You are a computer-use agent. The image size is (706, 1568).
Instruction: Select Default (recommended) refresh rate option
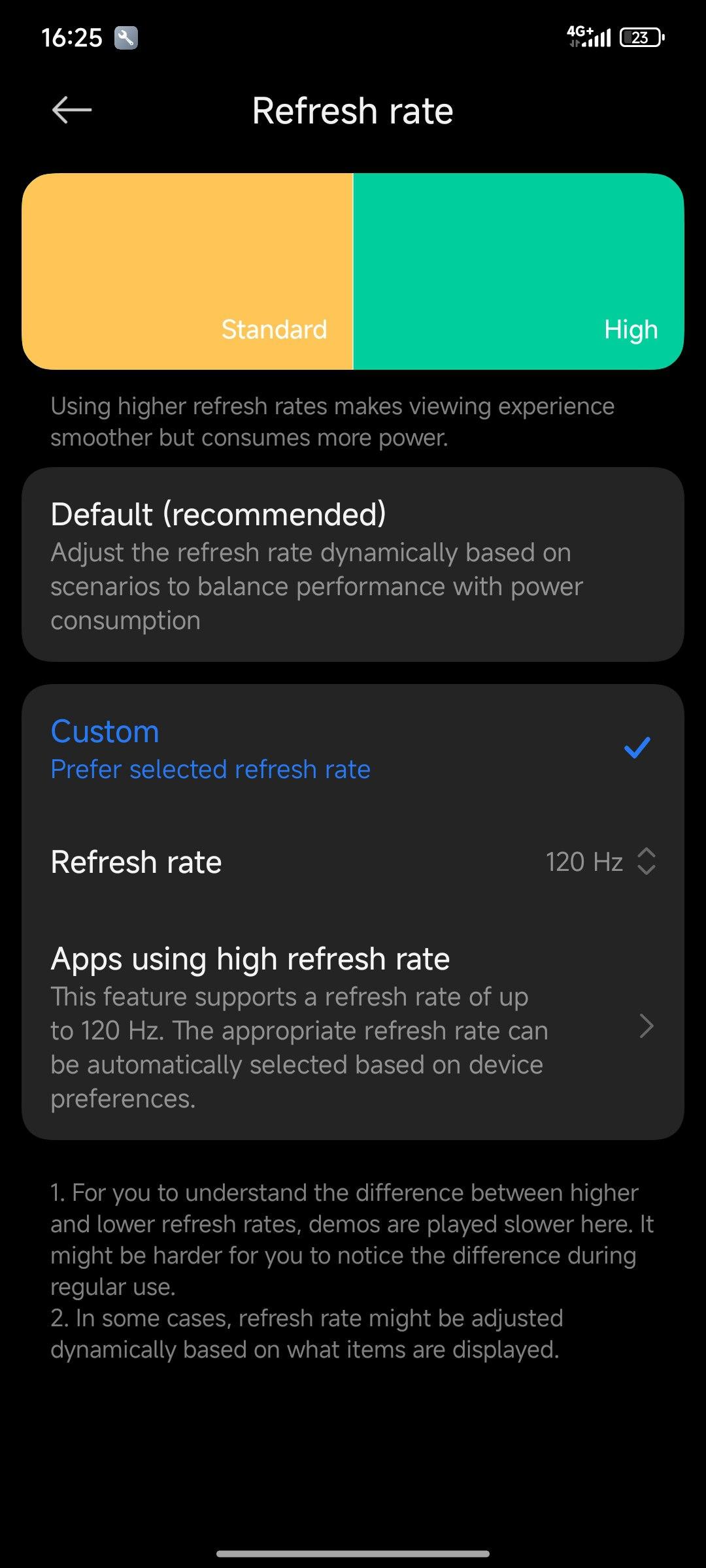[352, 564]
